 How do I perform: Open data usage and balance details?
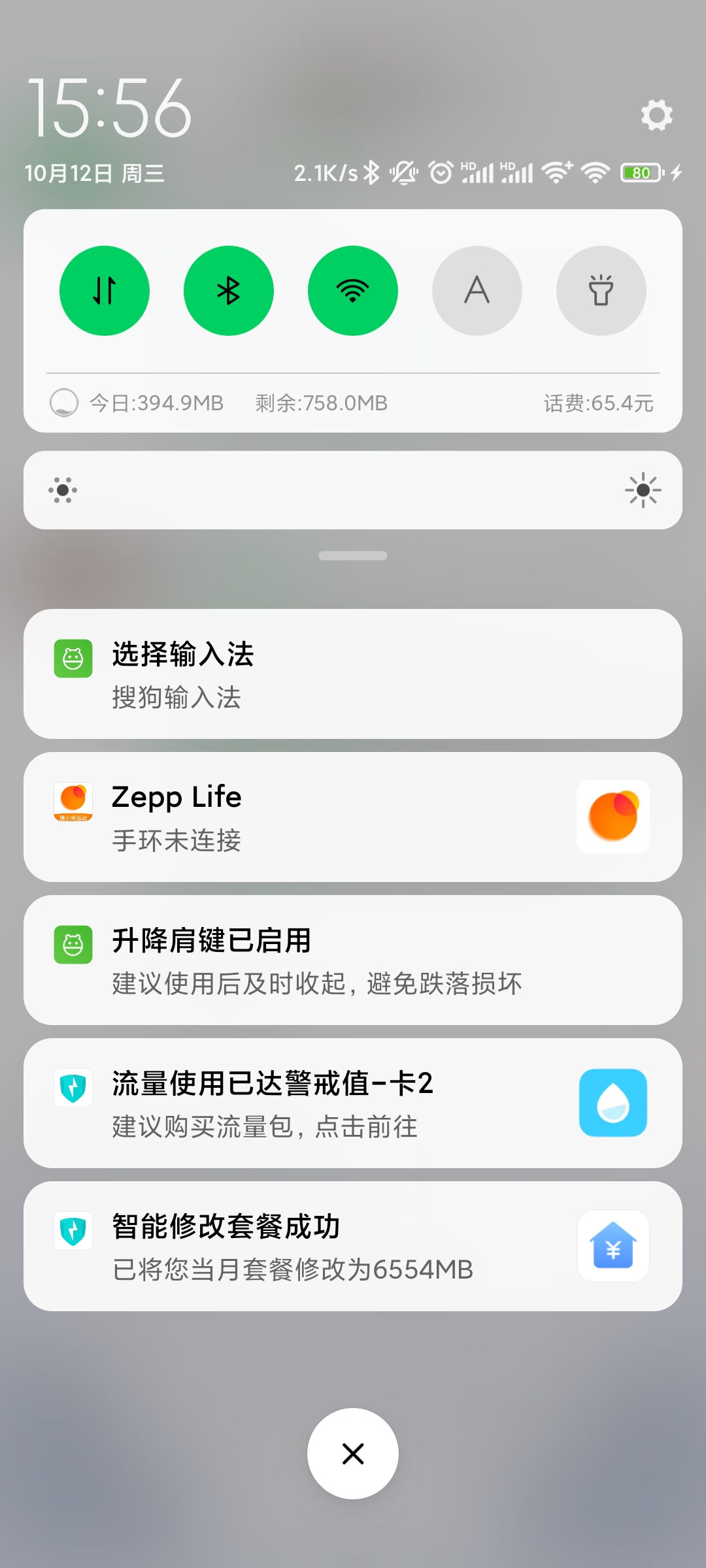coord(353,403)
